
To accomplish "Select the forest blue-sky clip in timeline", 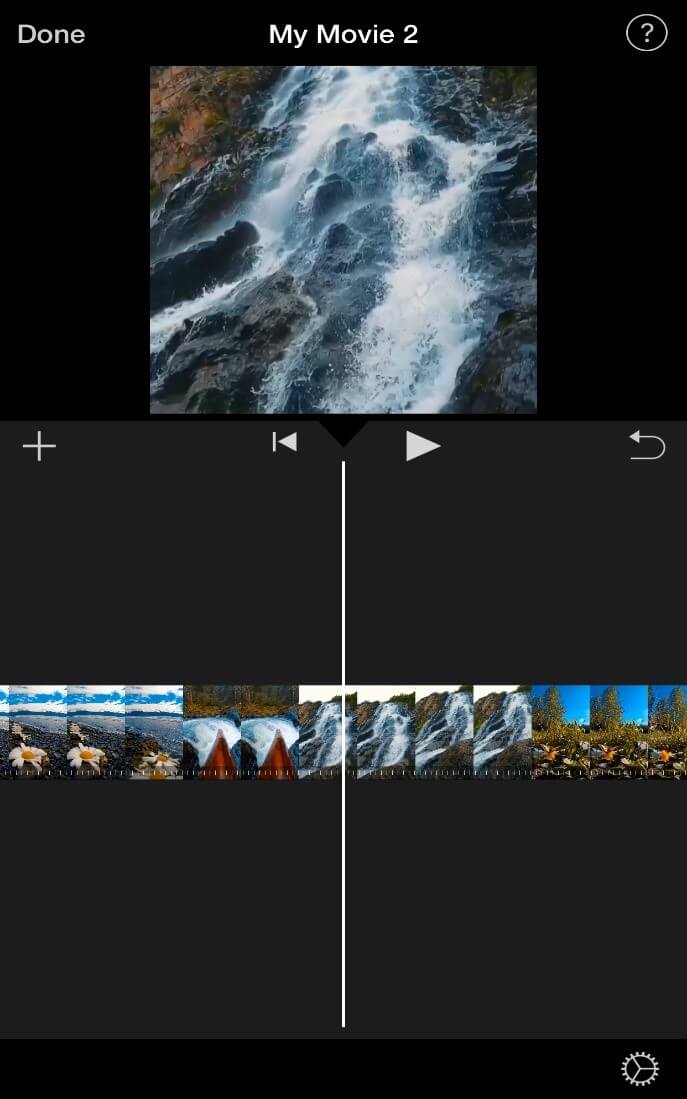I will 610,732.
